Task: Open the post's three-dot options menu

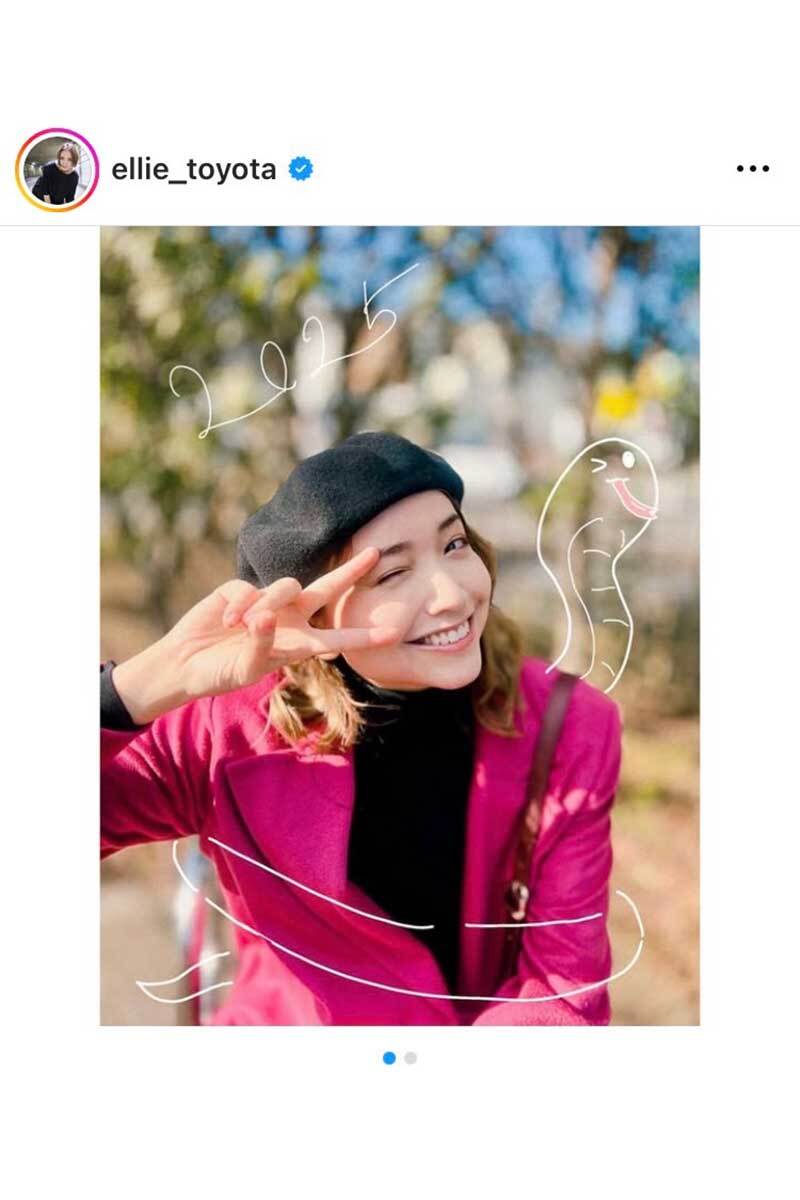Action: [752, 169]
